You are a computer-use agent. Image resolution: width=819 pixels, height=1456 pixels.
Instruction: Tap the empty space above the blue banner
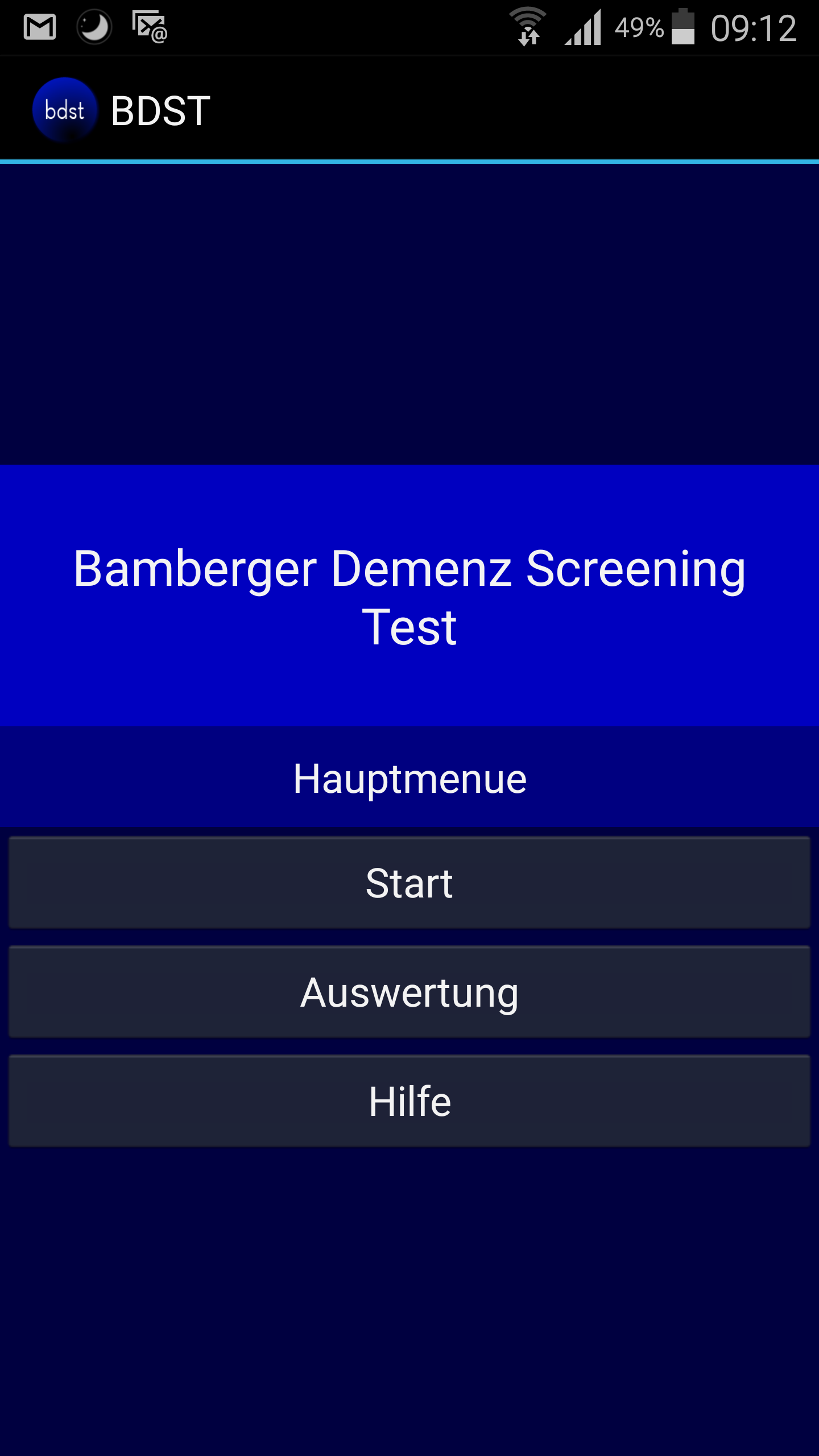409,313
